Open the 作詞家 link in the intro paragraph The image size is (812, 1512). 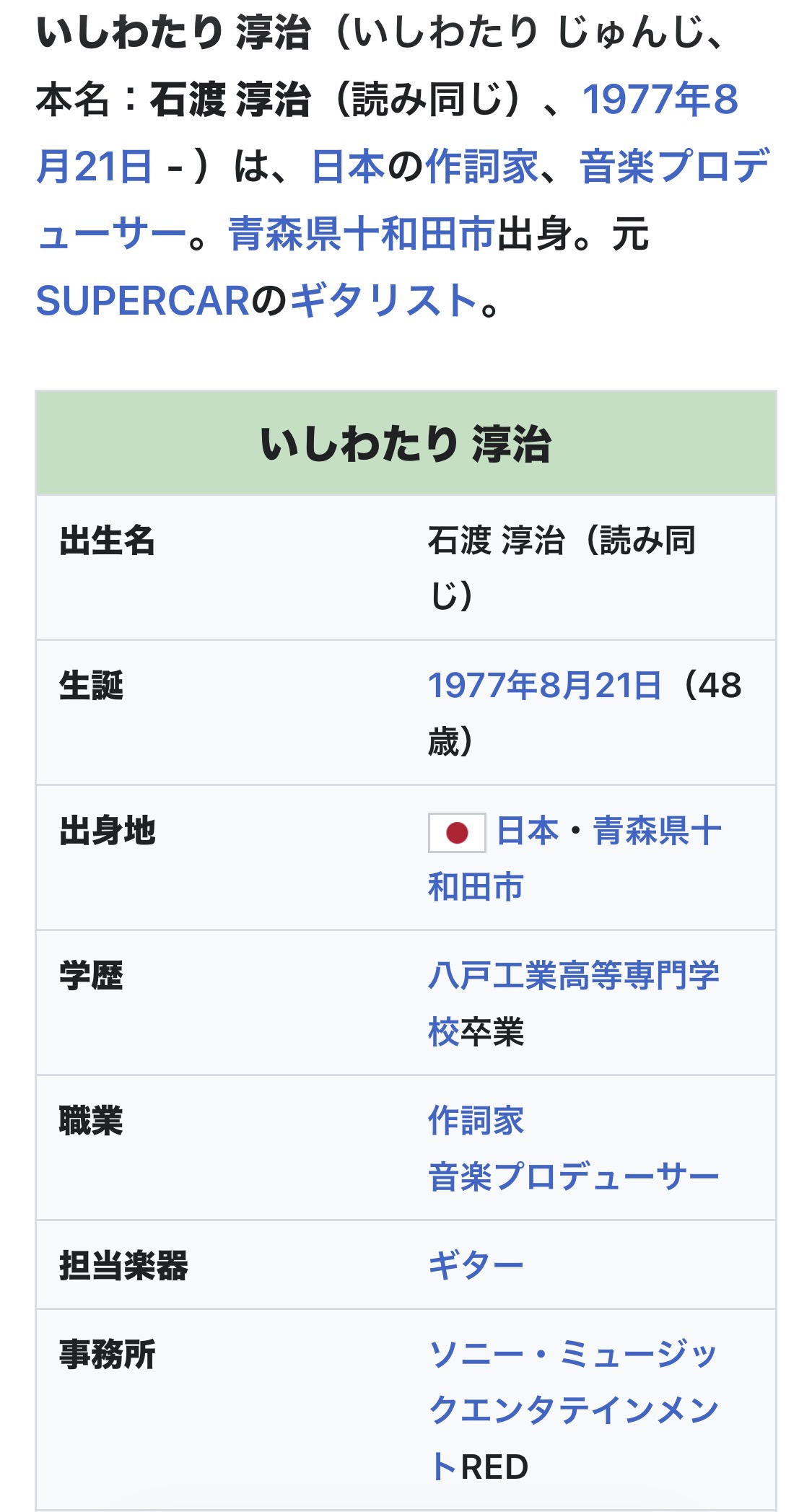click(x=481, y=167)
